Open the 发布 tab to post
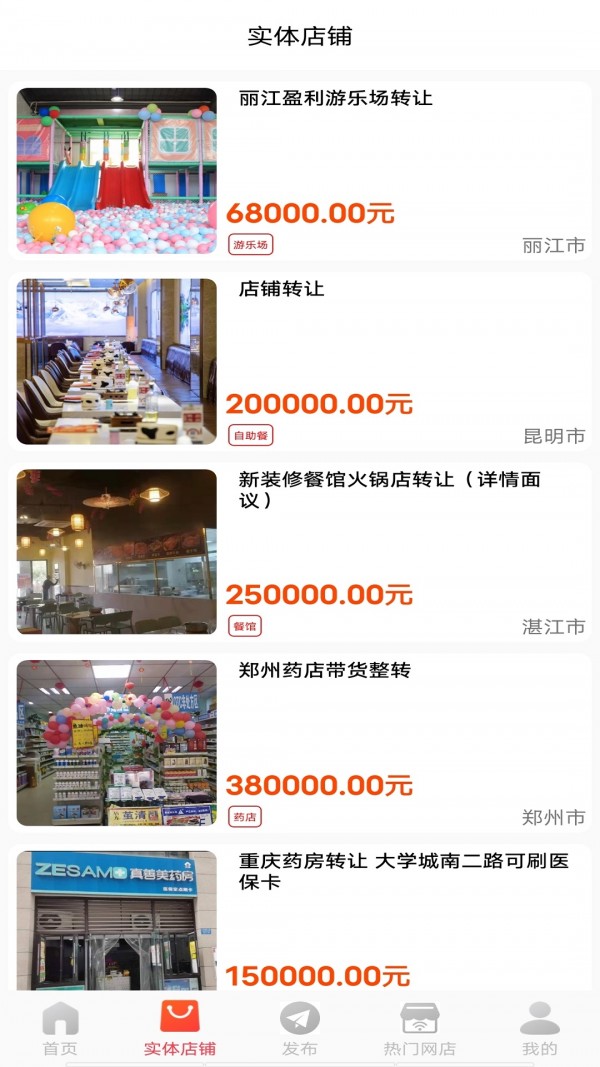Image resolution: width=600 pixels, height=1067 pixels. coord(300,1028)
